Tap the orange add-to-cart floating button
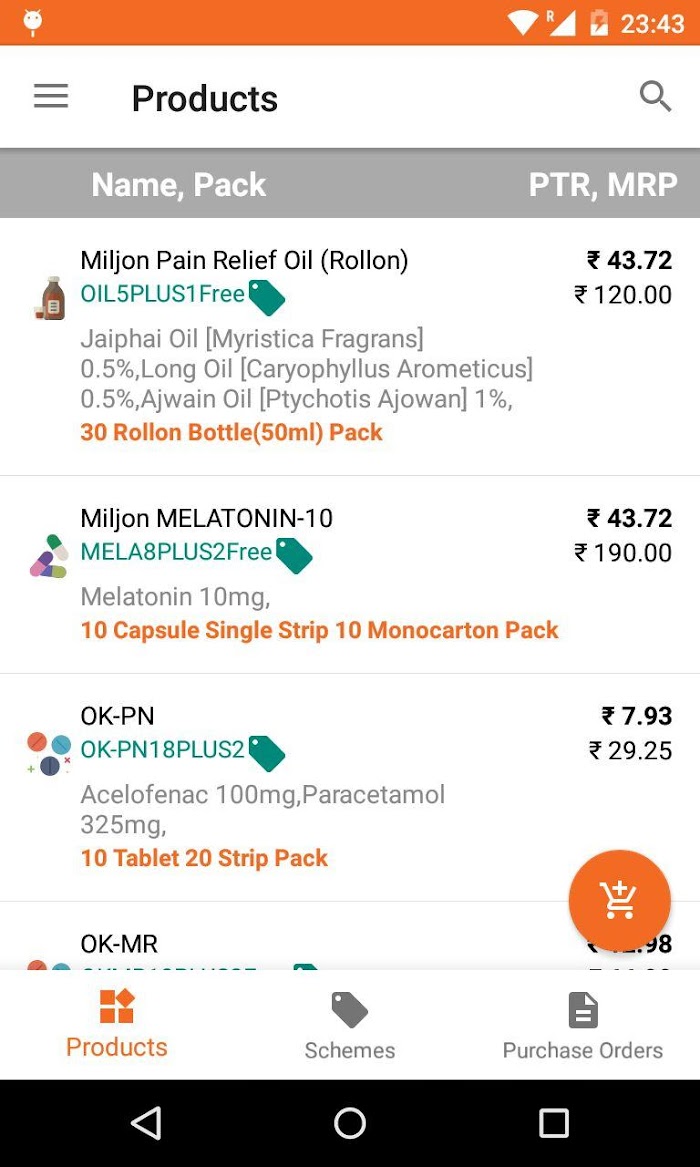Image resolution: width=700 pixels, height=1167 pixels. [x=619, y=900]
